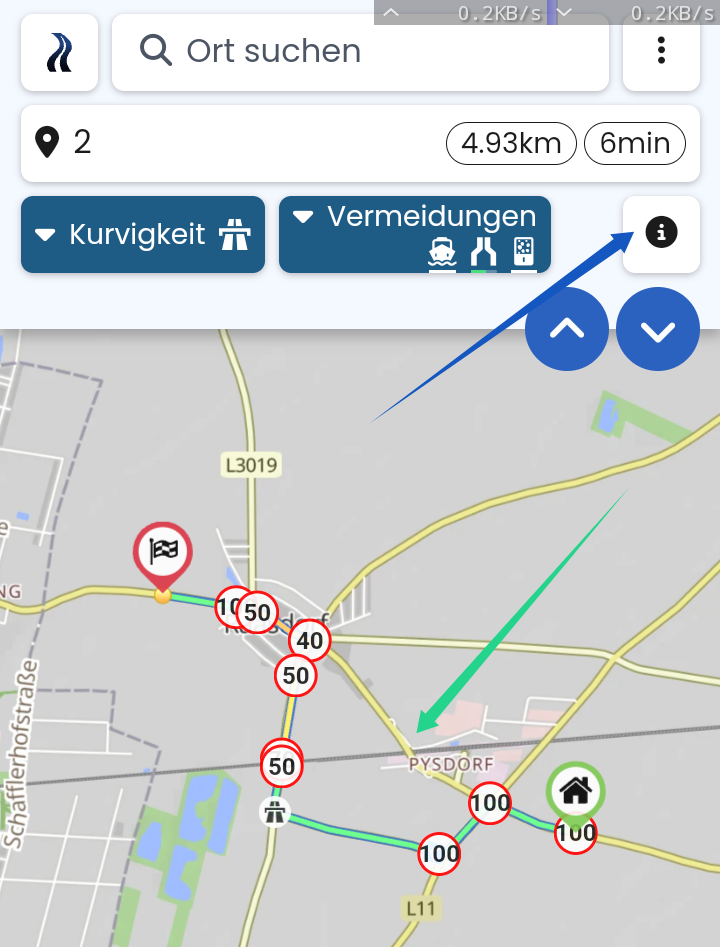720x947 pixels.
Task: Expand the Vermeidungen dropdown
Action: (415, 235)
